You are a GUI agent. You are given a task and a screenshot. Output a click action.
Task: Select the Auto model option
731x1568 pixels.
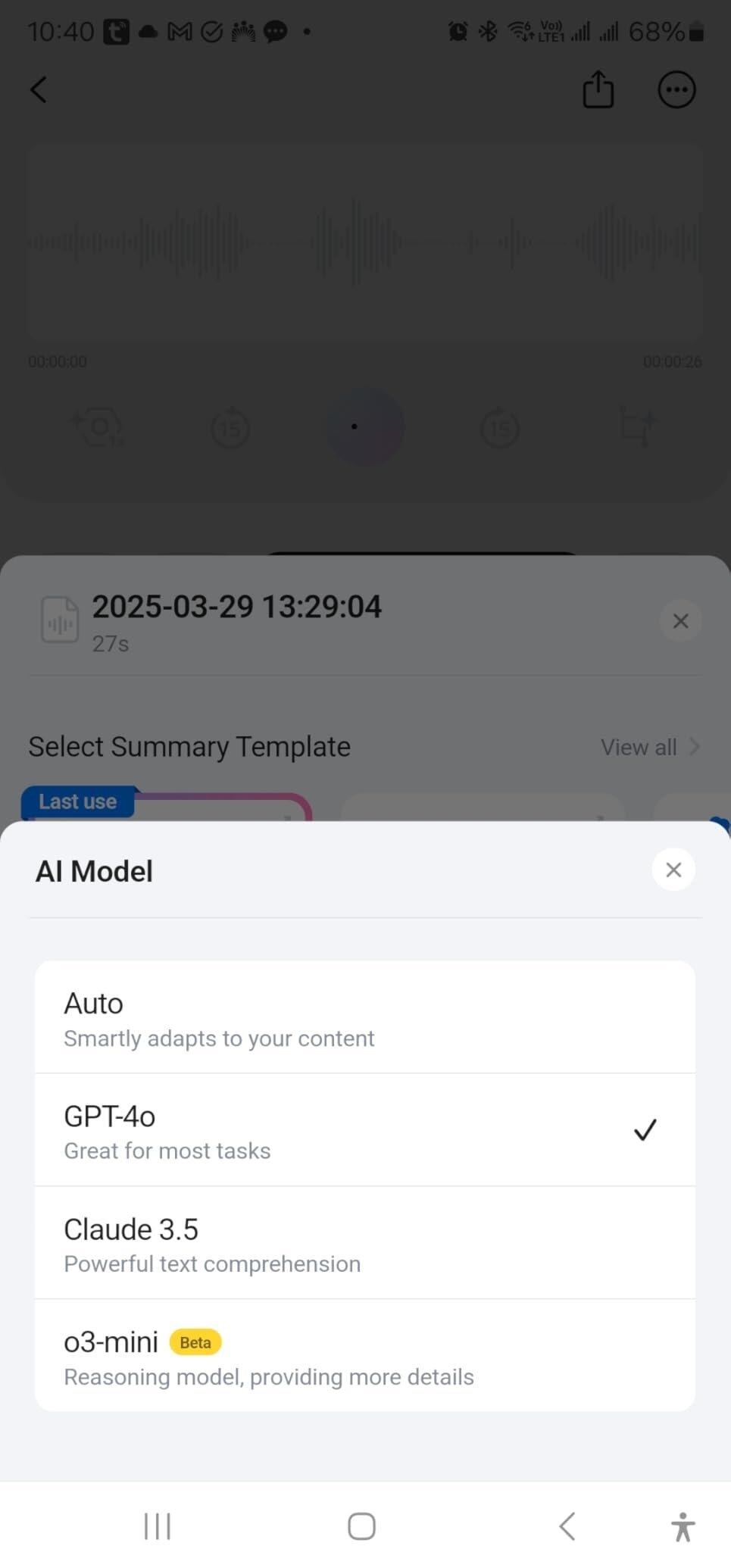(x=364, y=1017)
